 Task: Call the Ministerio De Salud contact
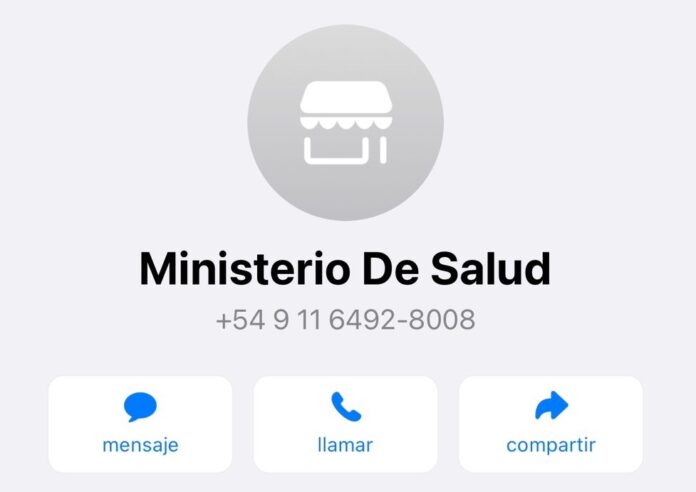(x=345, y=423)
